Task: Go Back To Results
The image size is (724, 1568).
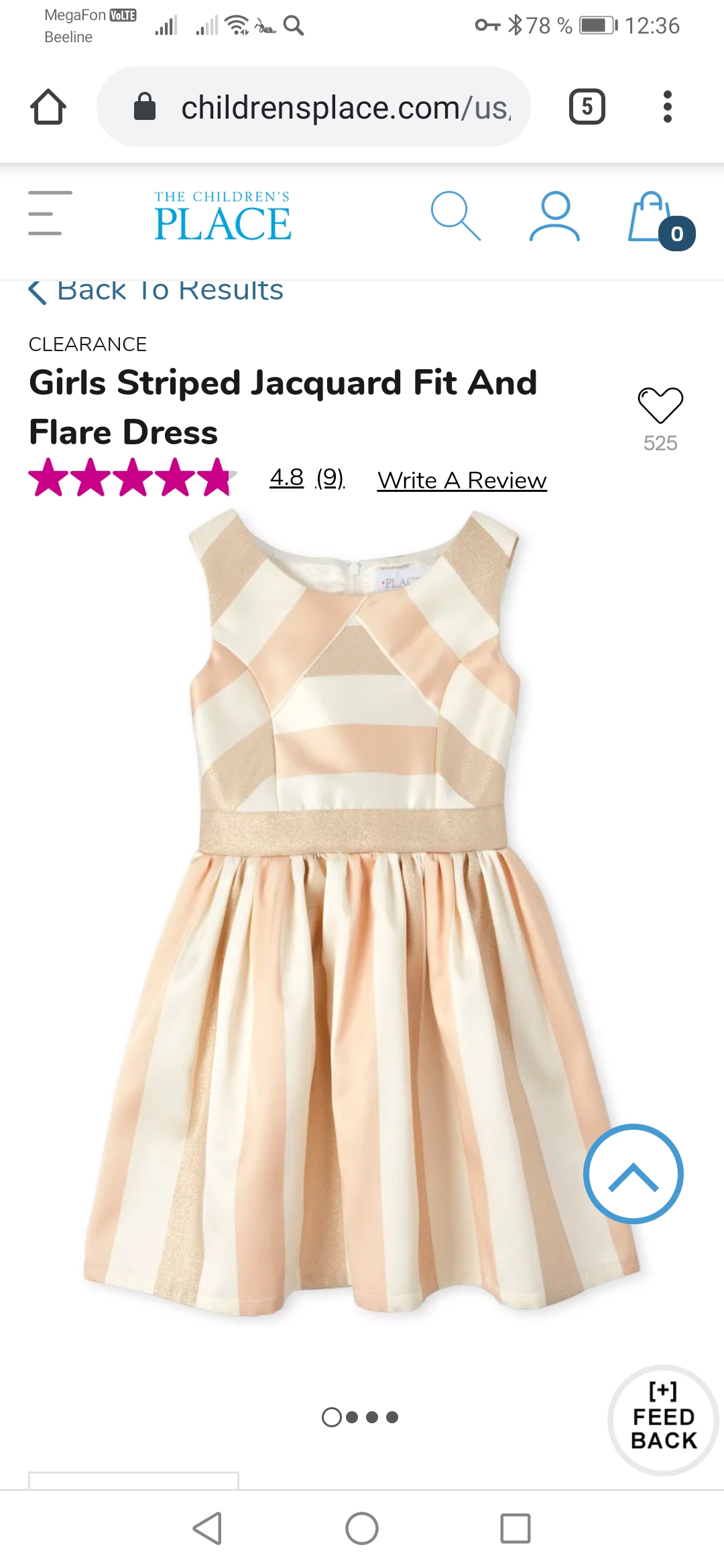Action: (156, 291)
